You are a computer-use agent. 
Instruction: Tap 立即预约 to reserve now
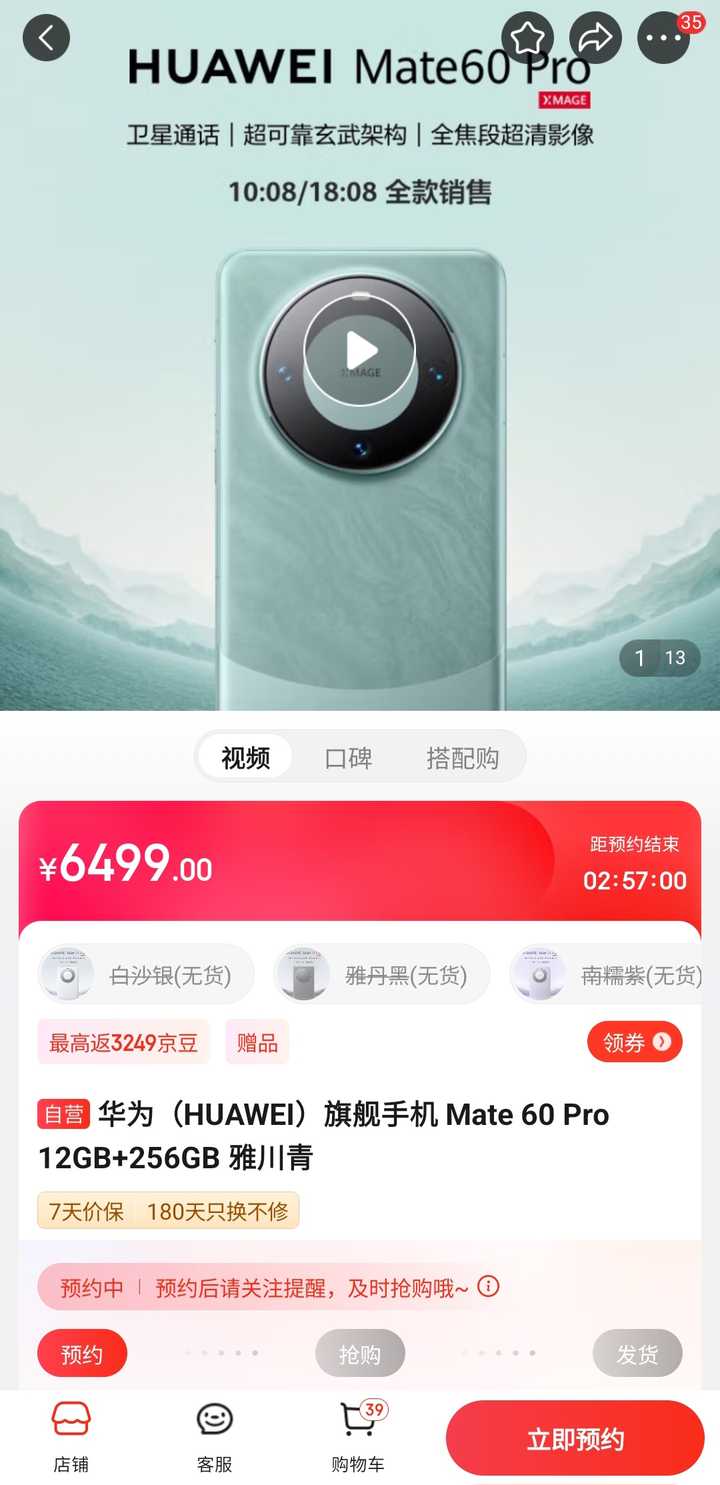575,1438
